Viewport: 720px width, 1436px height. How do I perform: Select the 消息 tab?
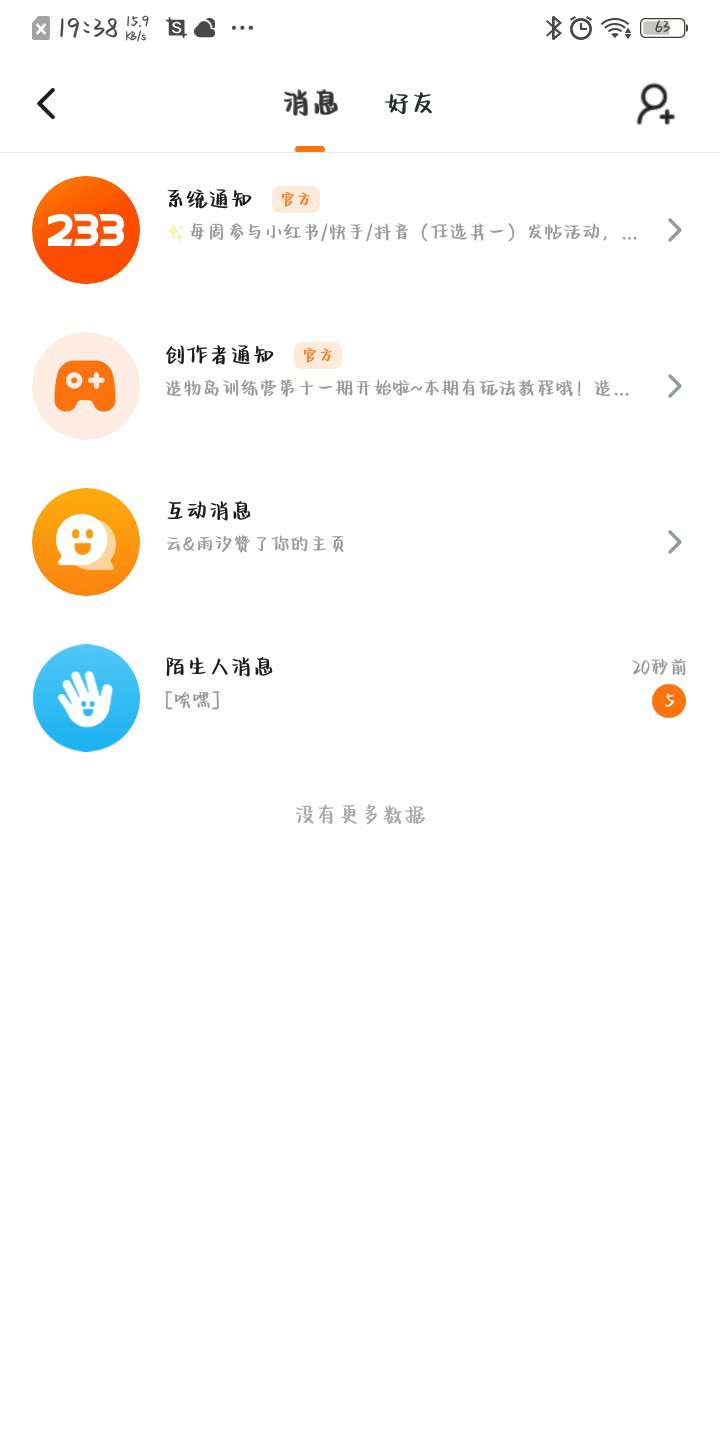(311, 104)
